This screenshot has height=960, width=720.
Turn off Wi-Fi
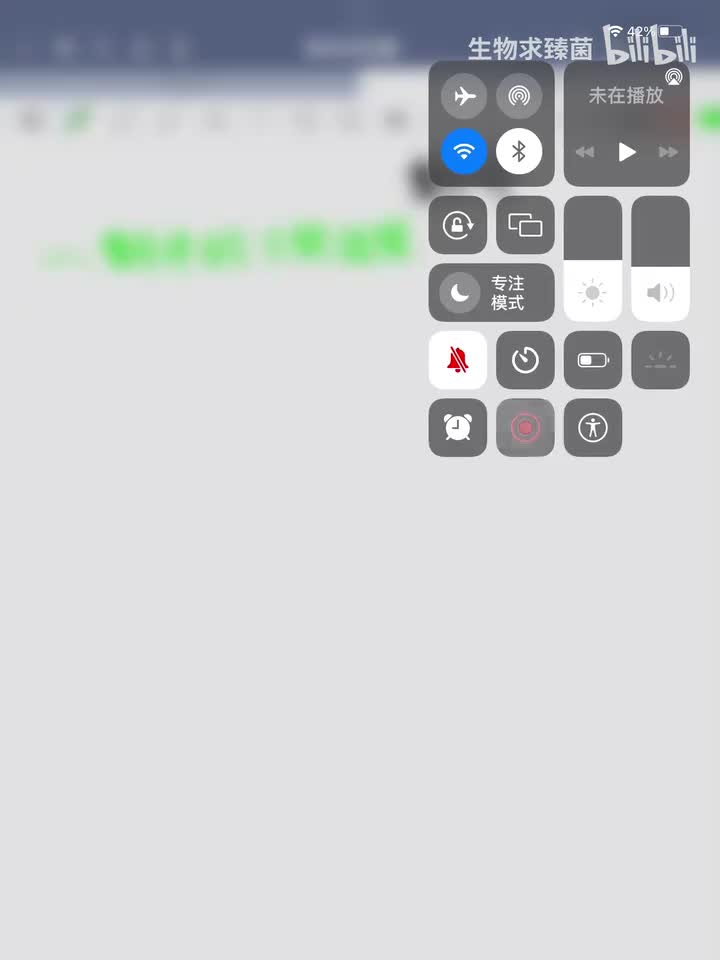coord(464,152)
